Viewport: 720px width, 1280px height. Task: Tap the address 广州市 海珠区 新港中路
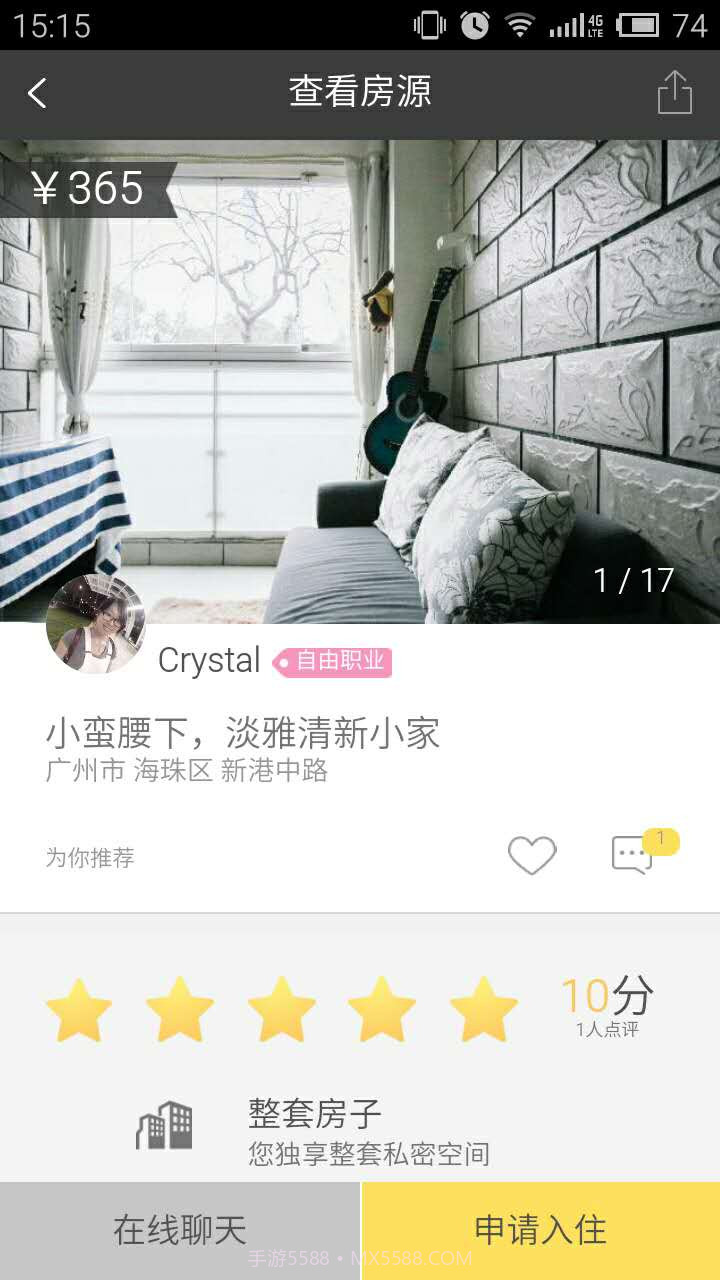[x=189, y=771]
